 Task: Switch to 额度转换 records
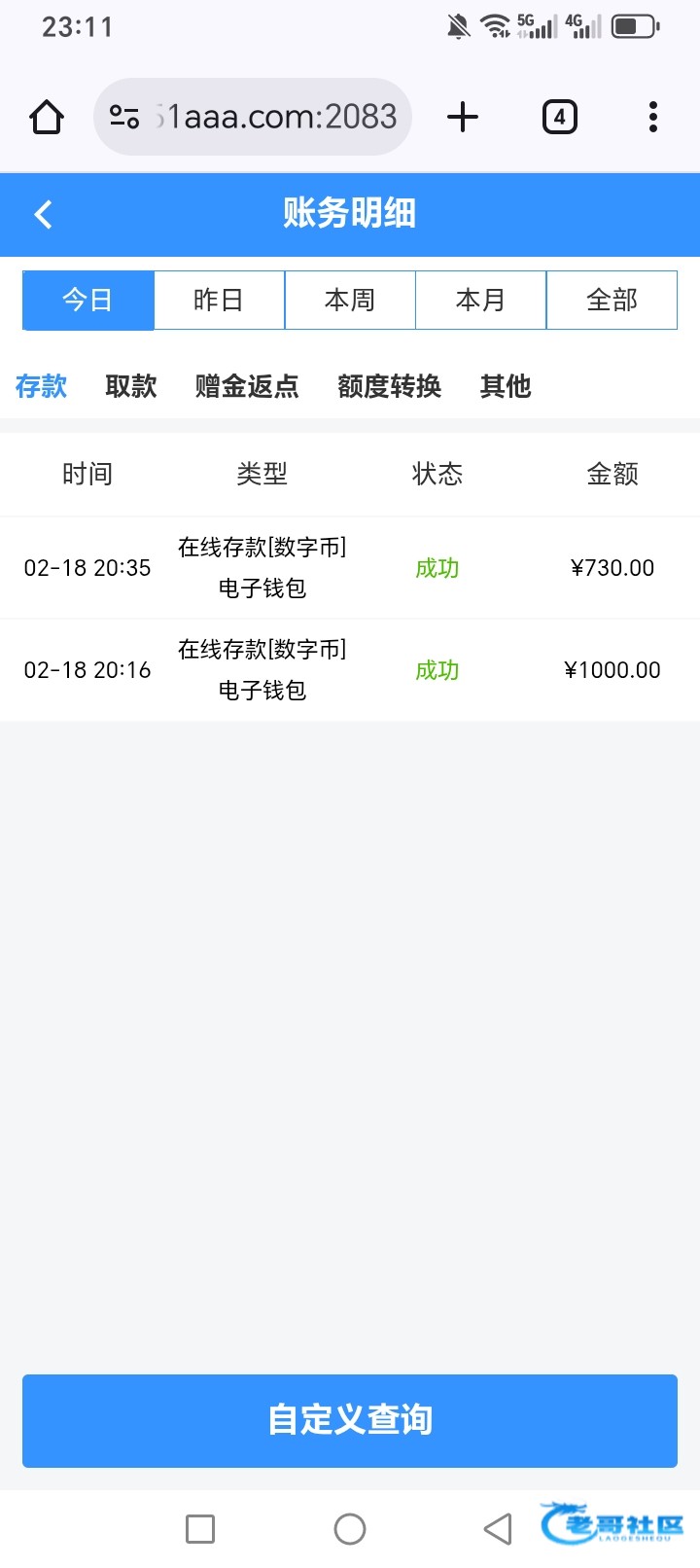[x=389, y=386]
